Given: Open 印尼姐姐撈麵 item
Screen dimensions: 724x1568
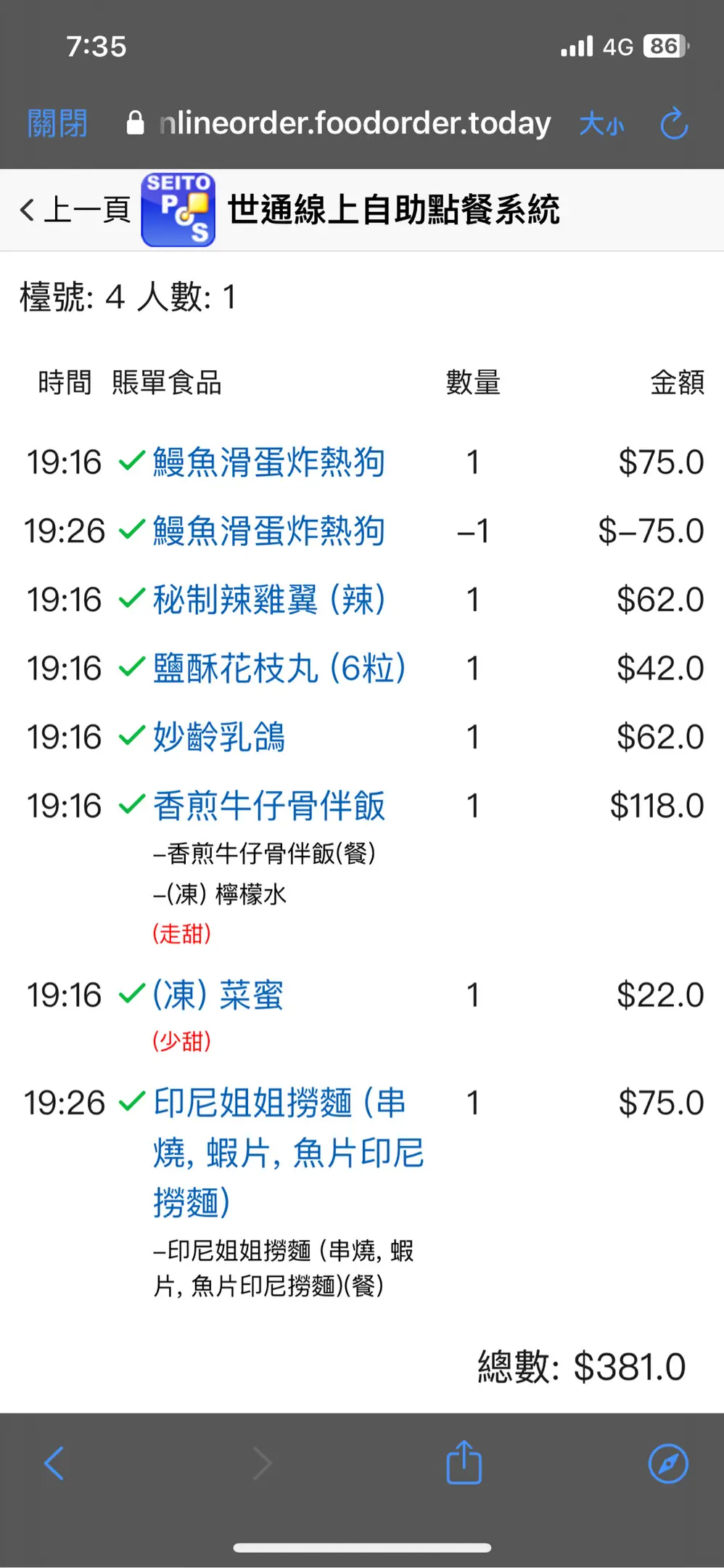Looking at the screenshot, I should click(x=289, y=1152).
